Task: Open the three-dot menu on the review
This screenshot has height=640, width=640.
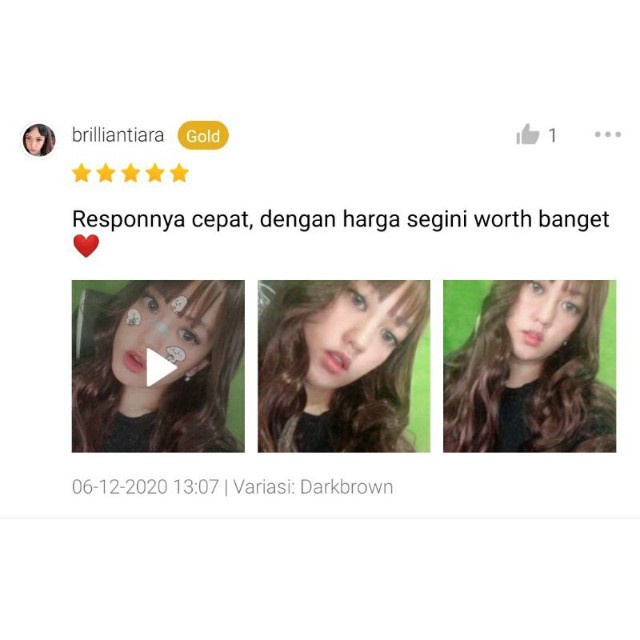Action: [x=608, y=134]
